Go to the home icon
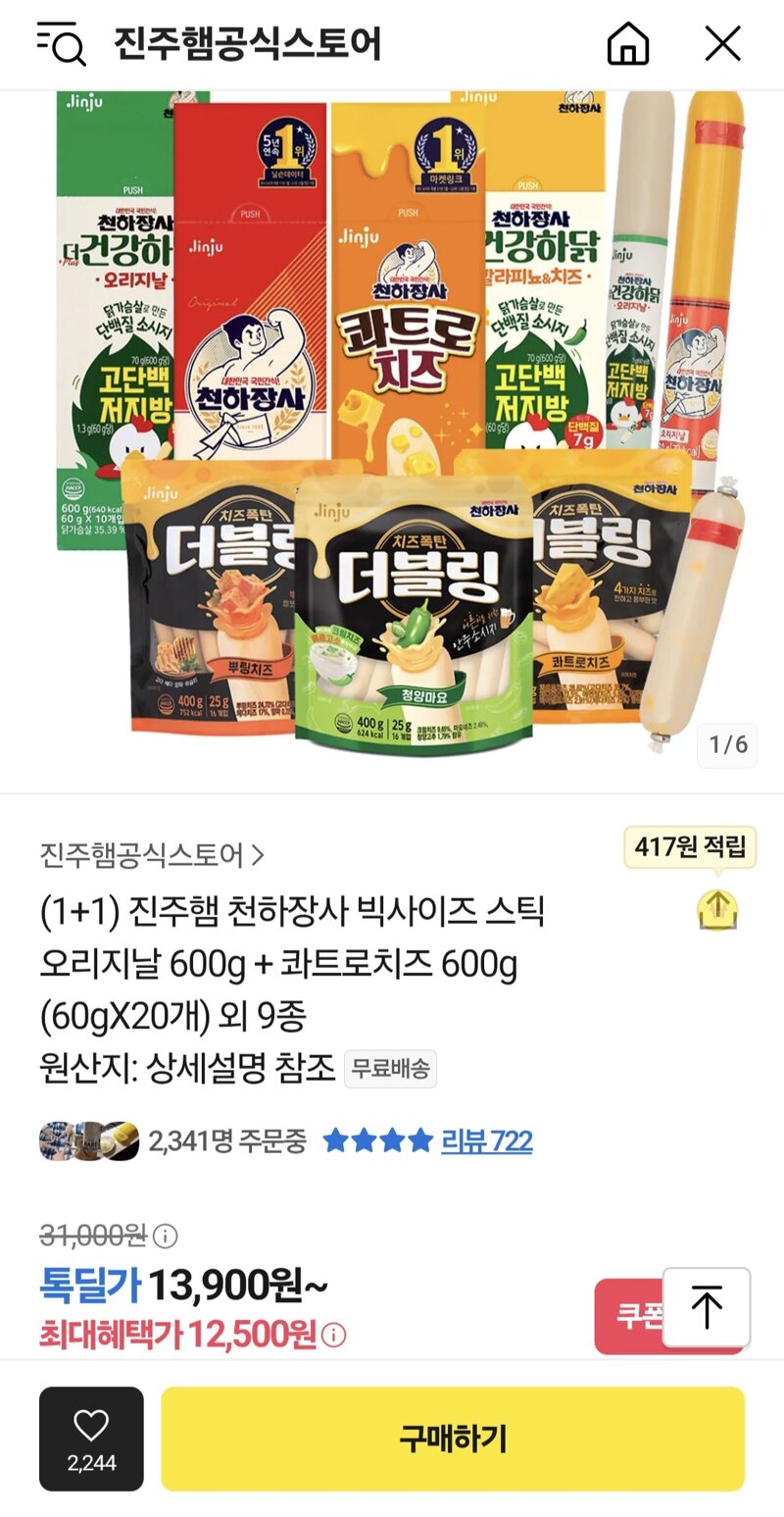This screenshot has height=1517, width=784. (628, 44)
